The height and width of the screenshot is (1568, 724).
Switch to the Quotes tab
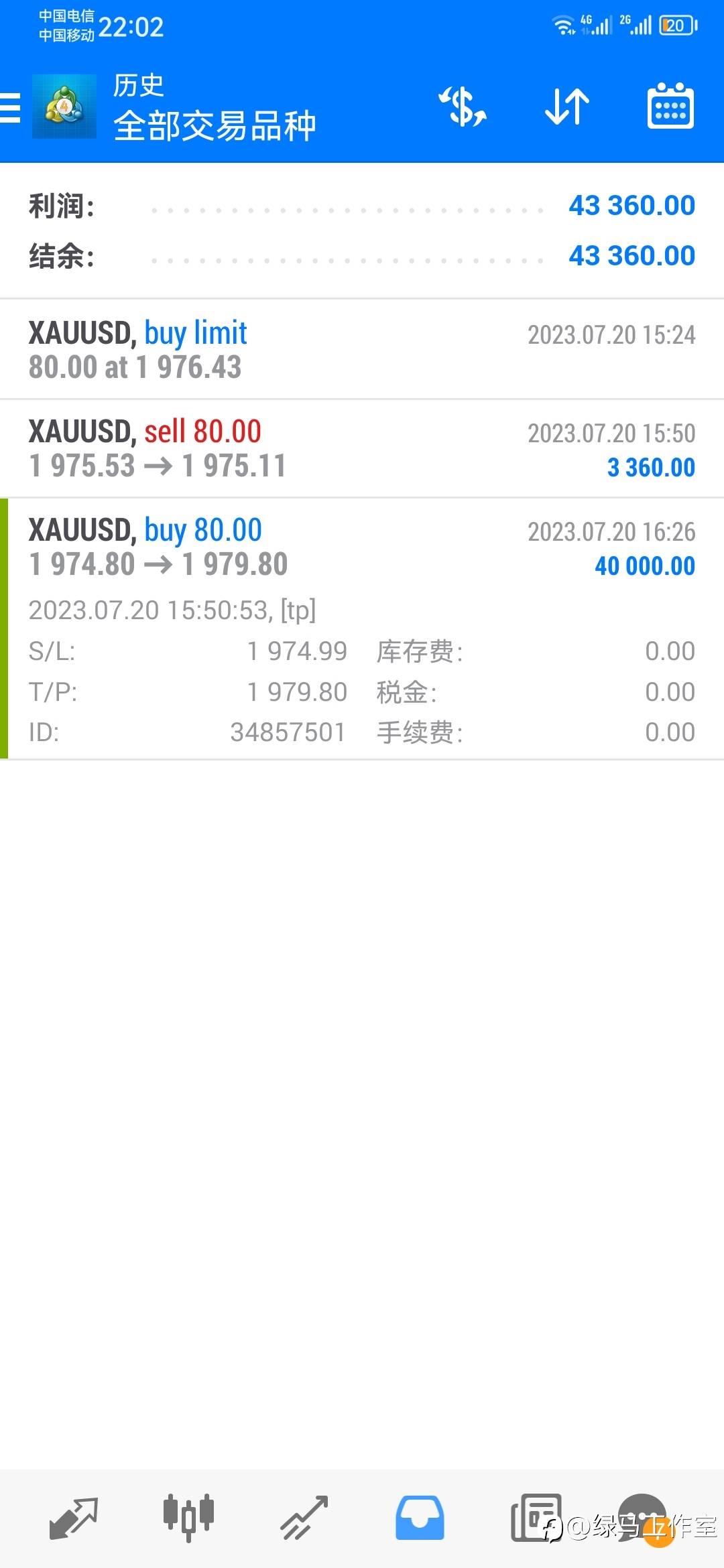click(74, 1517)
